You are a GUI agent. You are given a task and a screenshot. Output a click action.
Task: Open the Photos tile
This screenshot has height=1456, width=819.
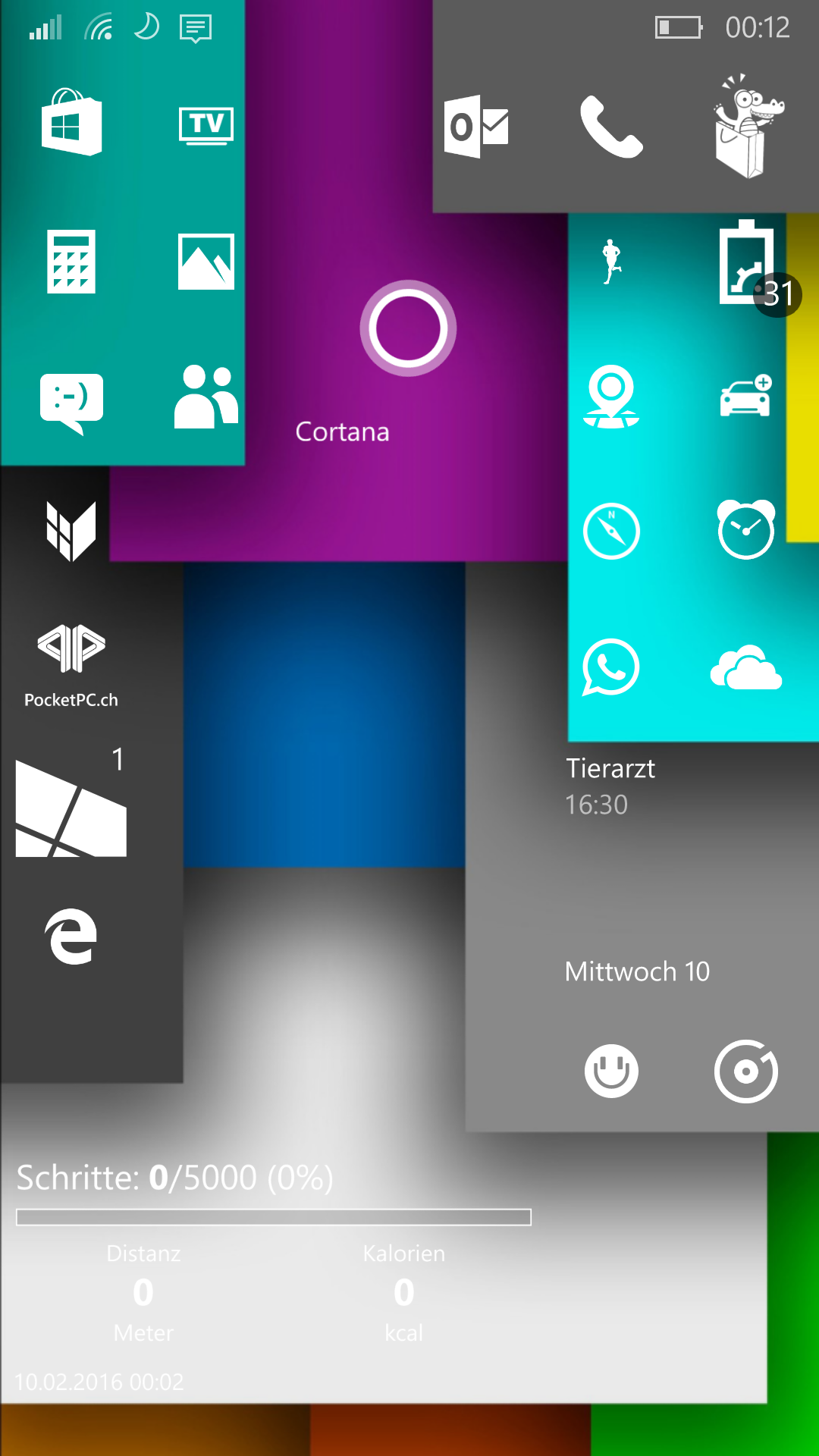(x=206, y=262)
